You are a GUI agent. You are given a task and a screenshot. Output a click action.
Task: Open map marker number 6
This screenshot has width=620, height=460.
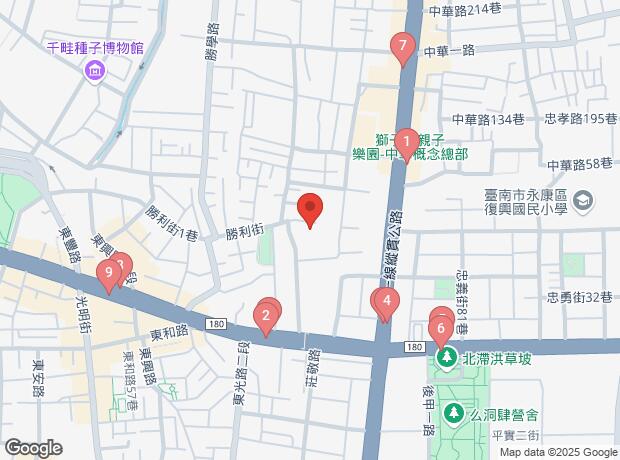pyautogui.click(x=439, y=327)
